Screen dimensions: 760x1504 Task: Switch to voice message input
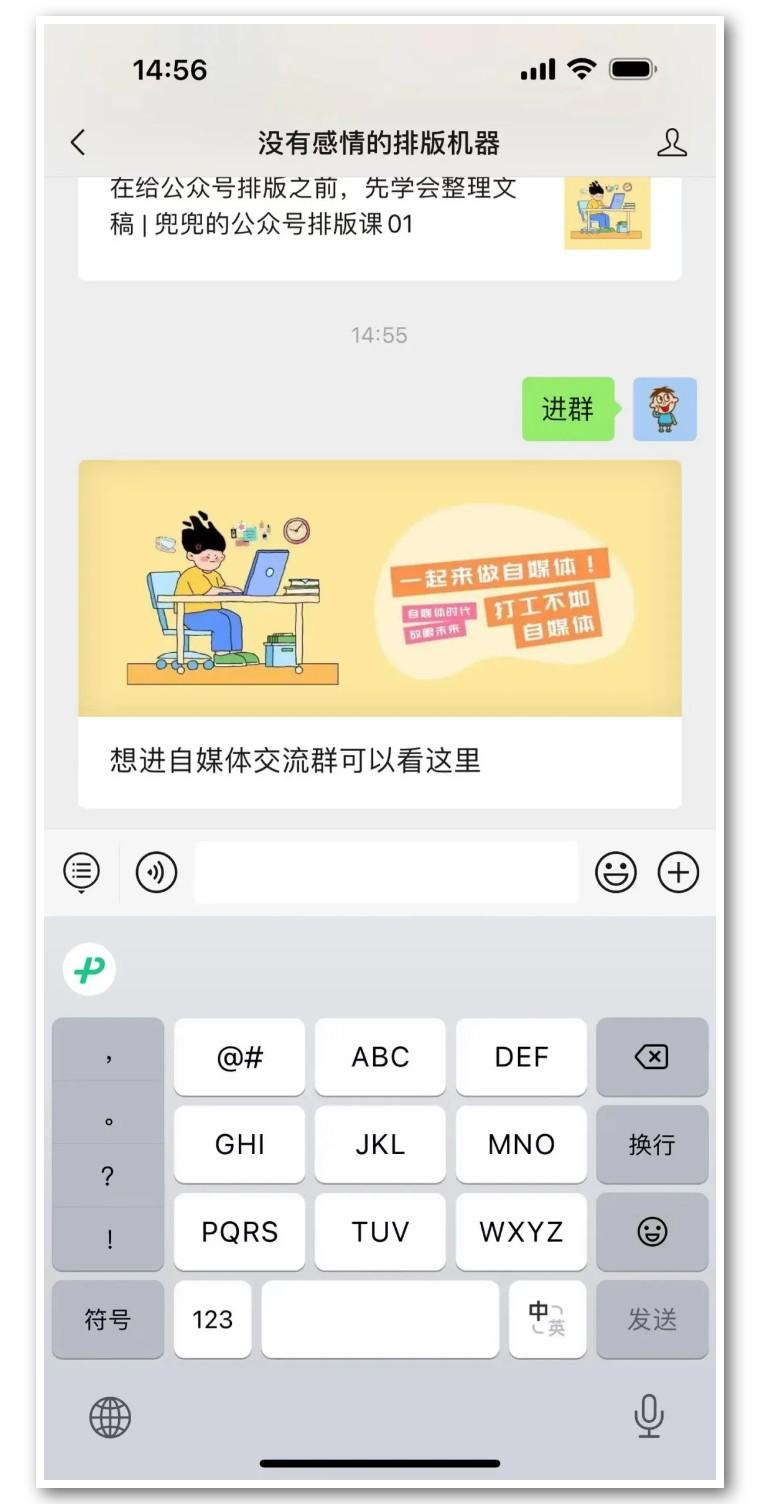click(156, 872)
